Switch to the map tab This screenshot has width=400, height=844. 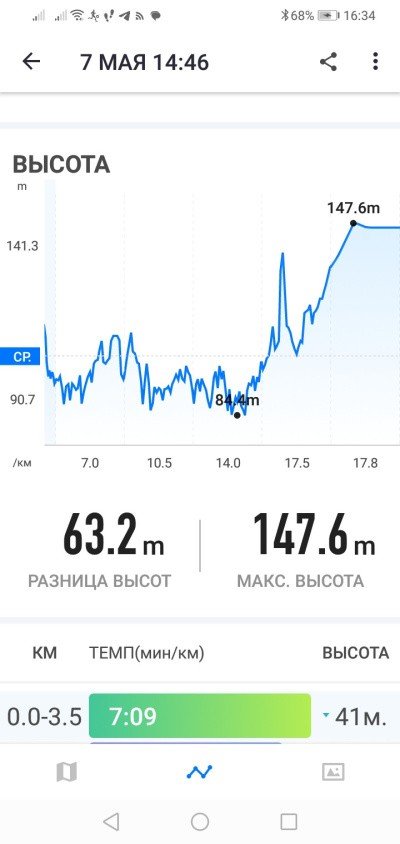pos(67,772)
